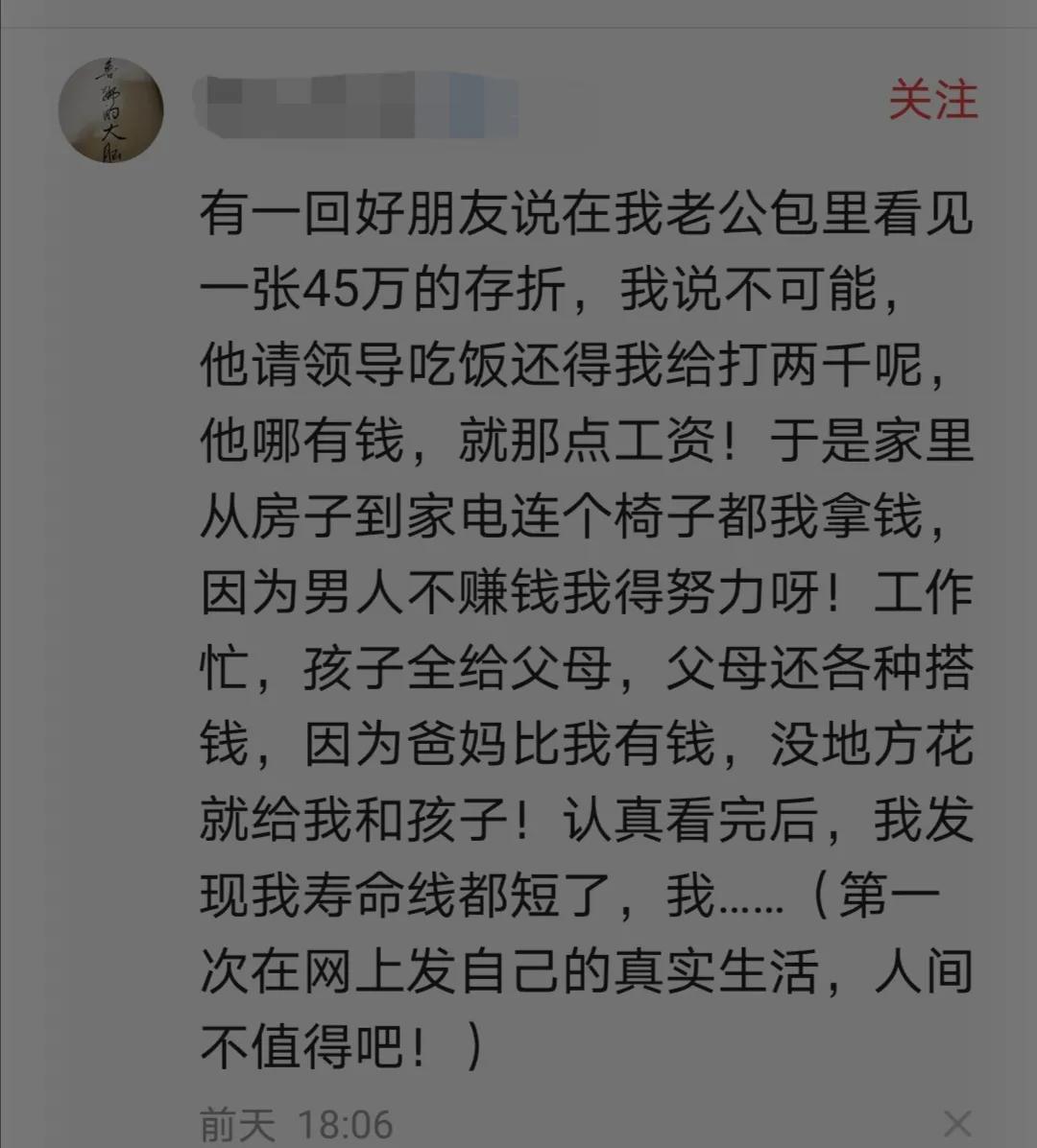Open the poster's profile avatar
Viewport: 1037px width, 1148px height.
click(110, 109)
